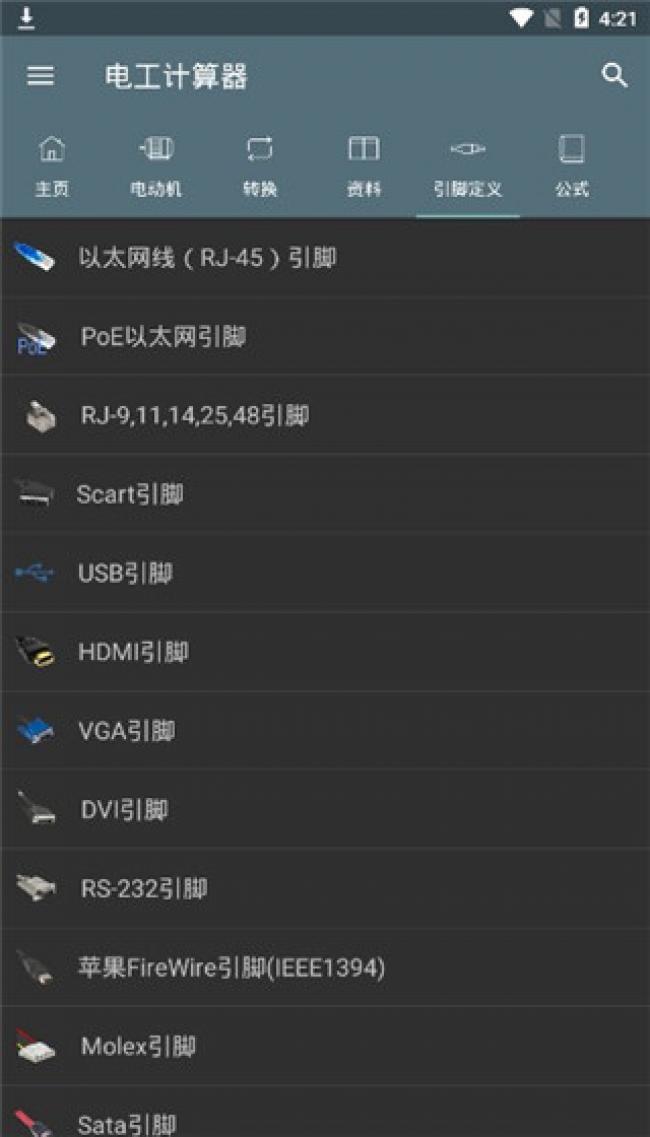The image size is (650, 1137).
Task: Open the hamburger drawer menu
Action: [x=40, y=76]
